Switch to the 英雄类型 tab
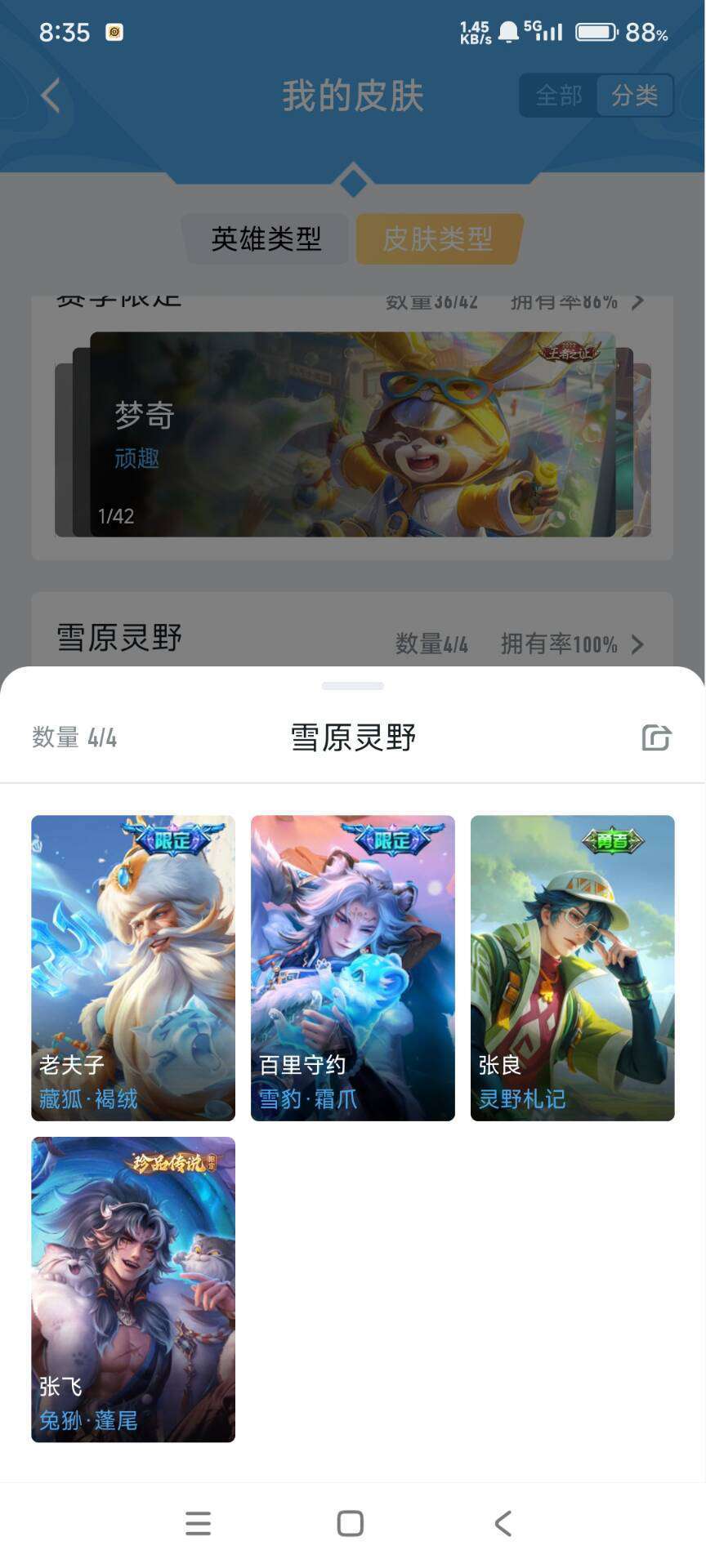The width and height of the screenshot is (706, 1568). [266, 239]
